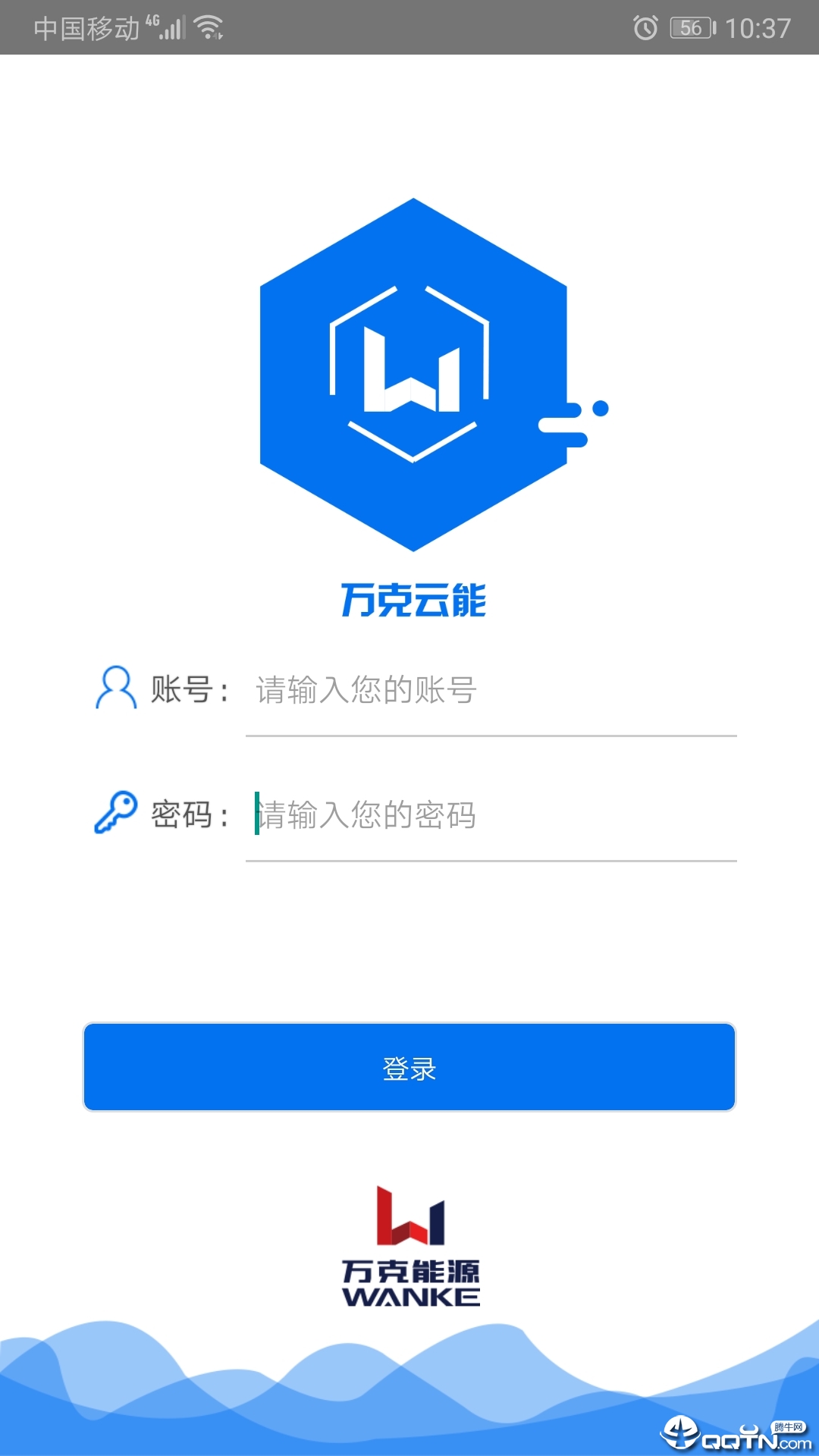Focus the 账号 account input field
The height and width of the screenshot is (1456, 819).
(491, 691)
